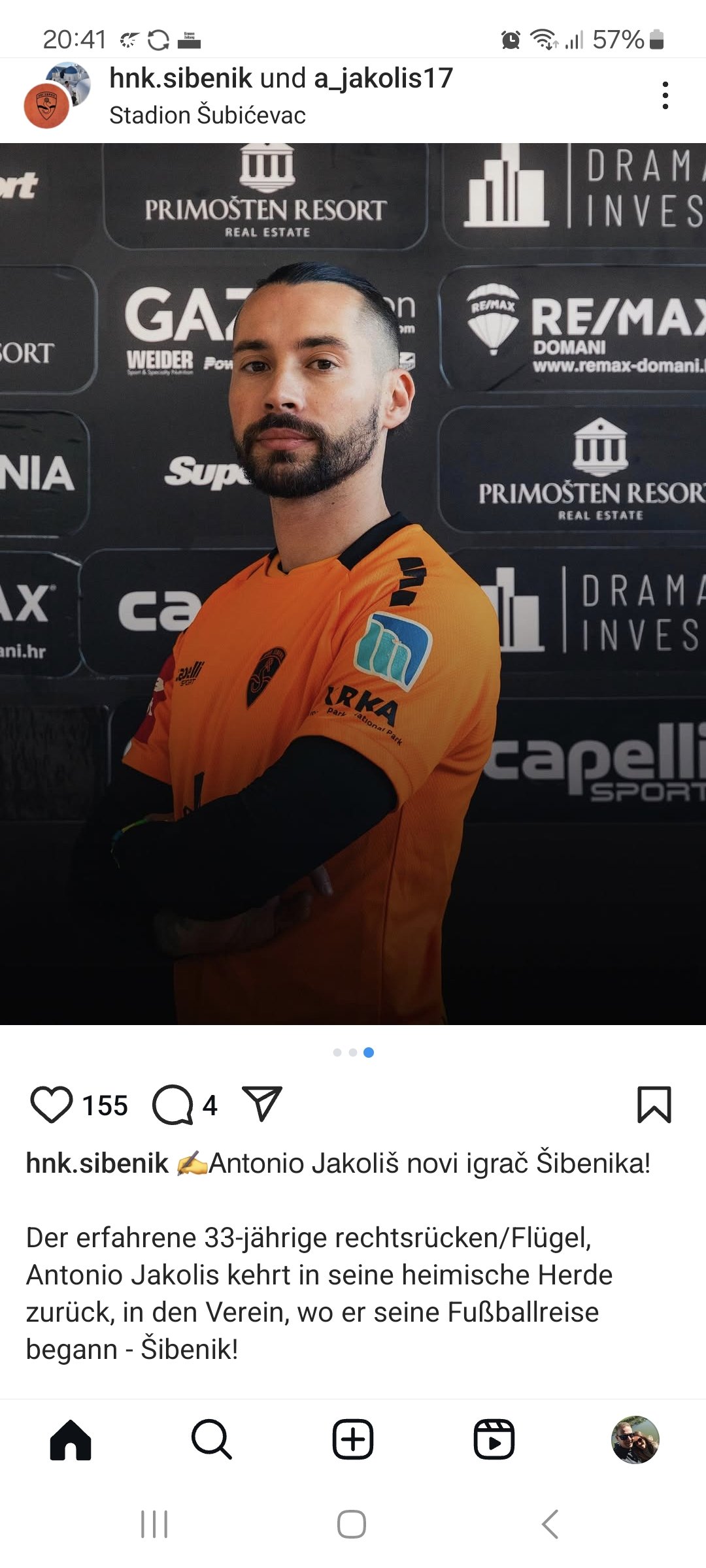The height and width of the screenshot is (1568, 706).
Task: Open the Stadion Šubićevac location
Action: coord(207,115)
